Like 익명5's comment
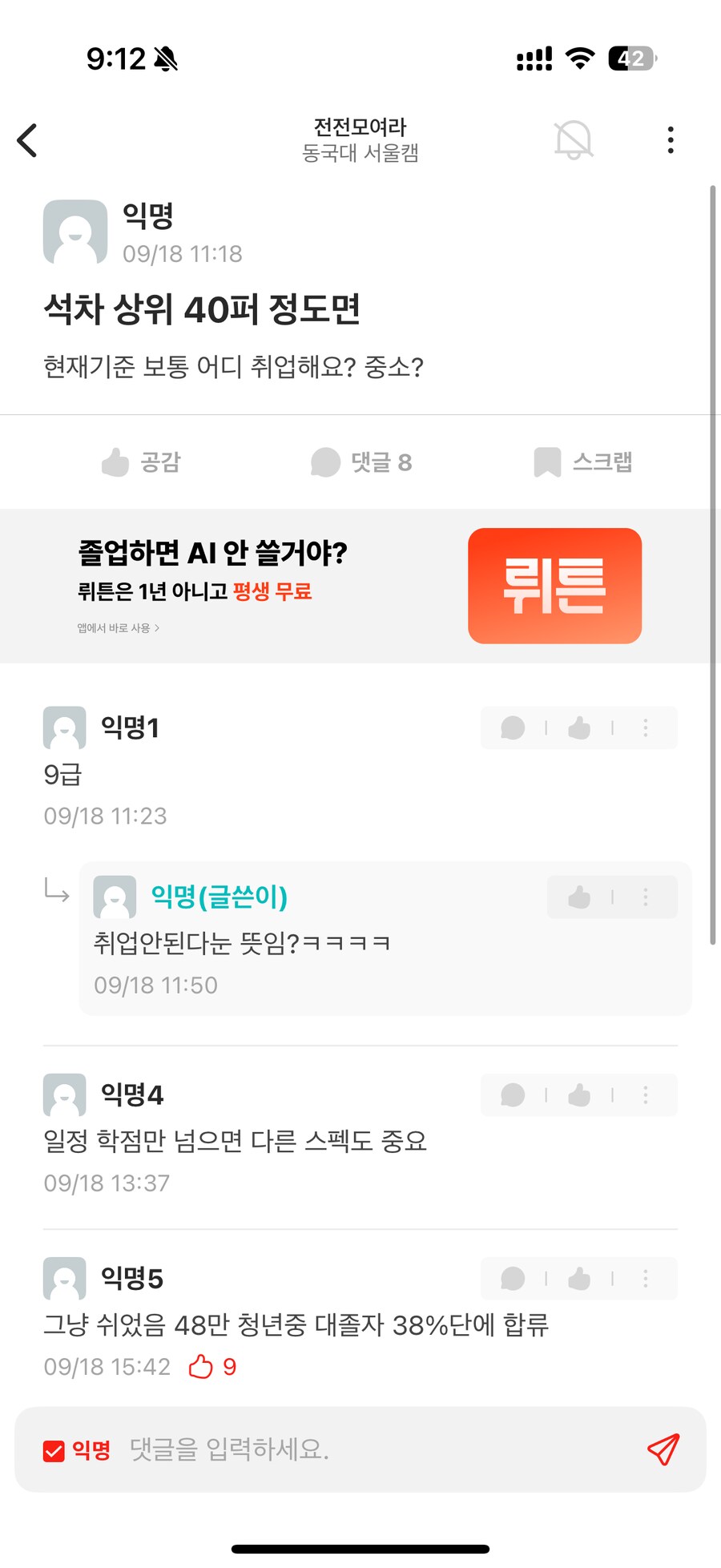The height and width of the screenshot is (1568, 721). (x=579, y=1278)
